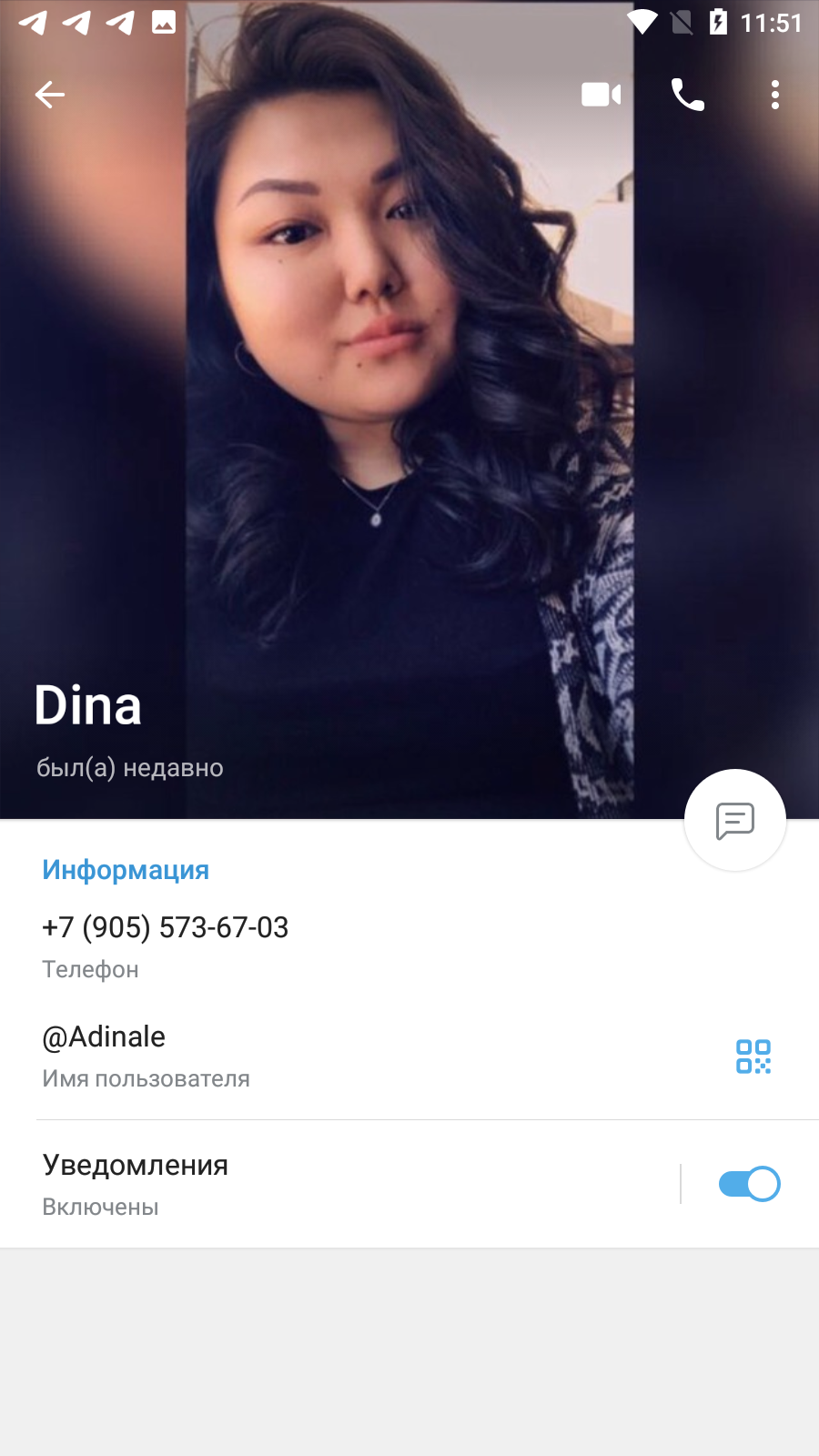Image resolution: width=819 pixels, height=1456 pixels.
Task: Open chat via the message button
Action: 735,821
